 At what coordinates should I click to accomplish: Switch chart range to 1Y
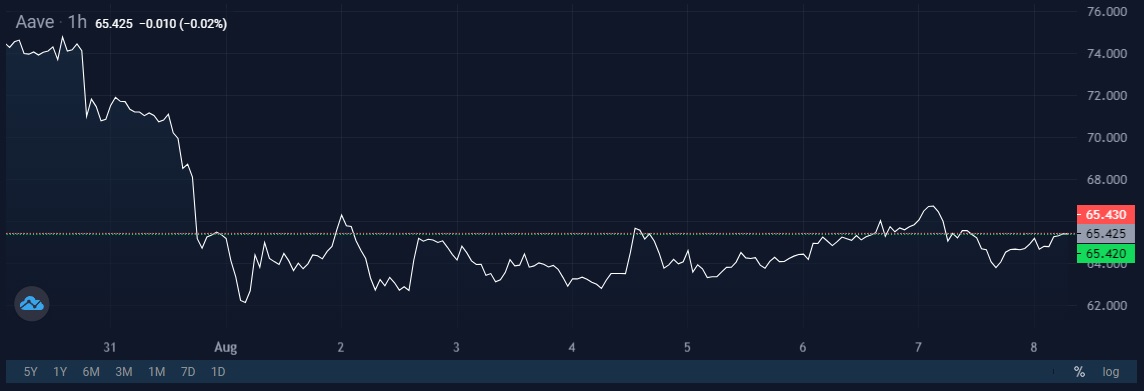(x=60, y=372)
